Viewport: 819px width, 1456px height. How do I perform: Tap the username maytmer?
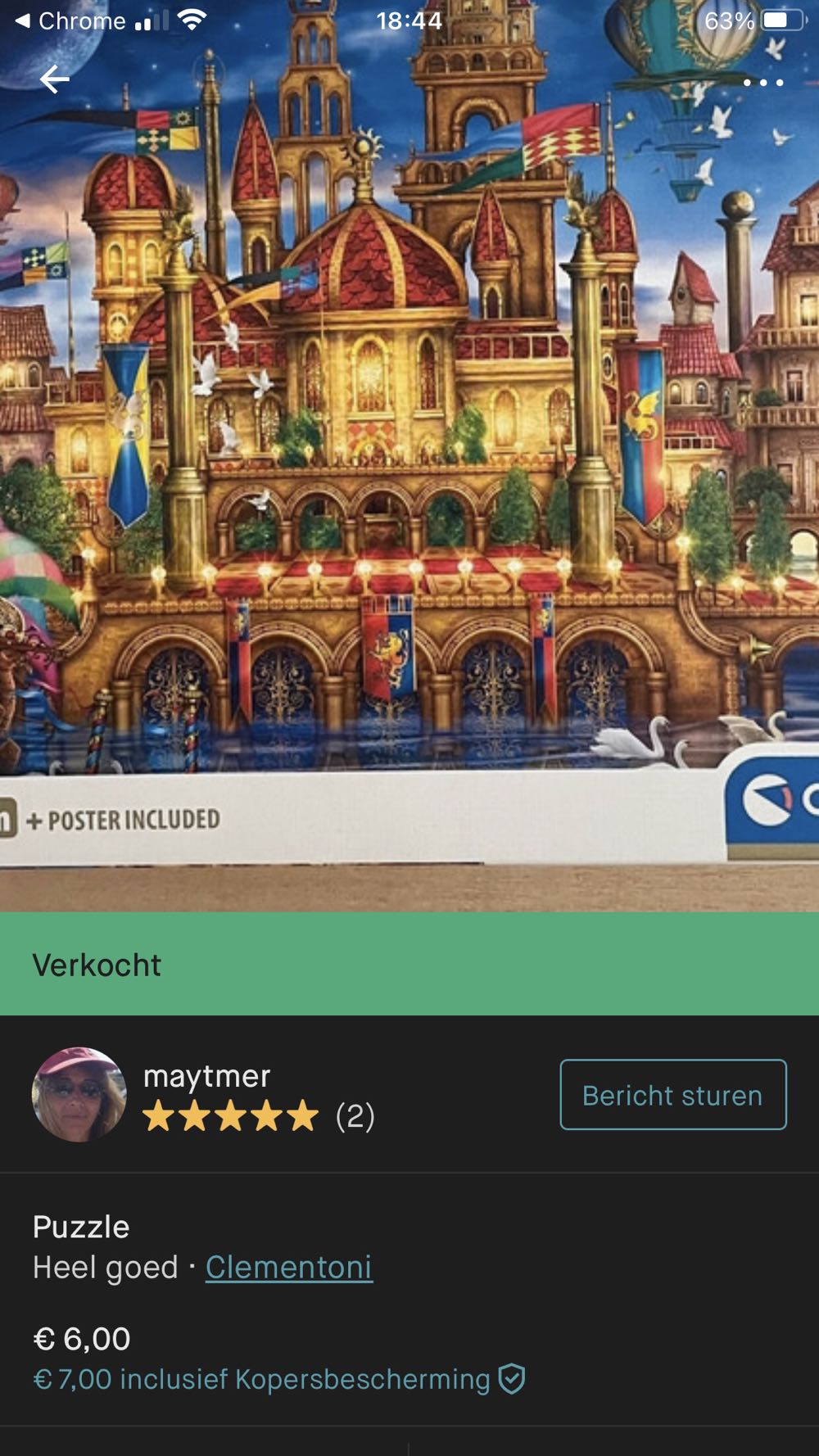point(205,1078)
